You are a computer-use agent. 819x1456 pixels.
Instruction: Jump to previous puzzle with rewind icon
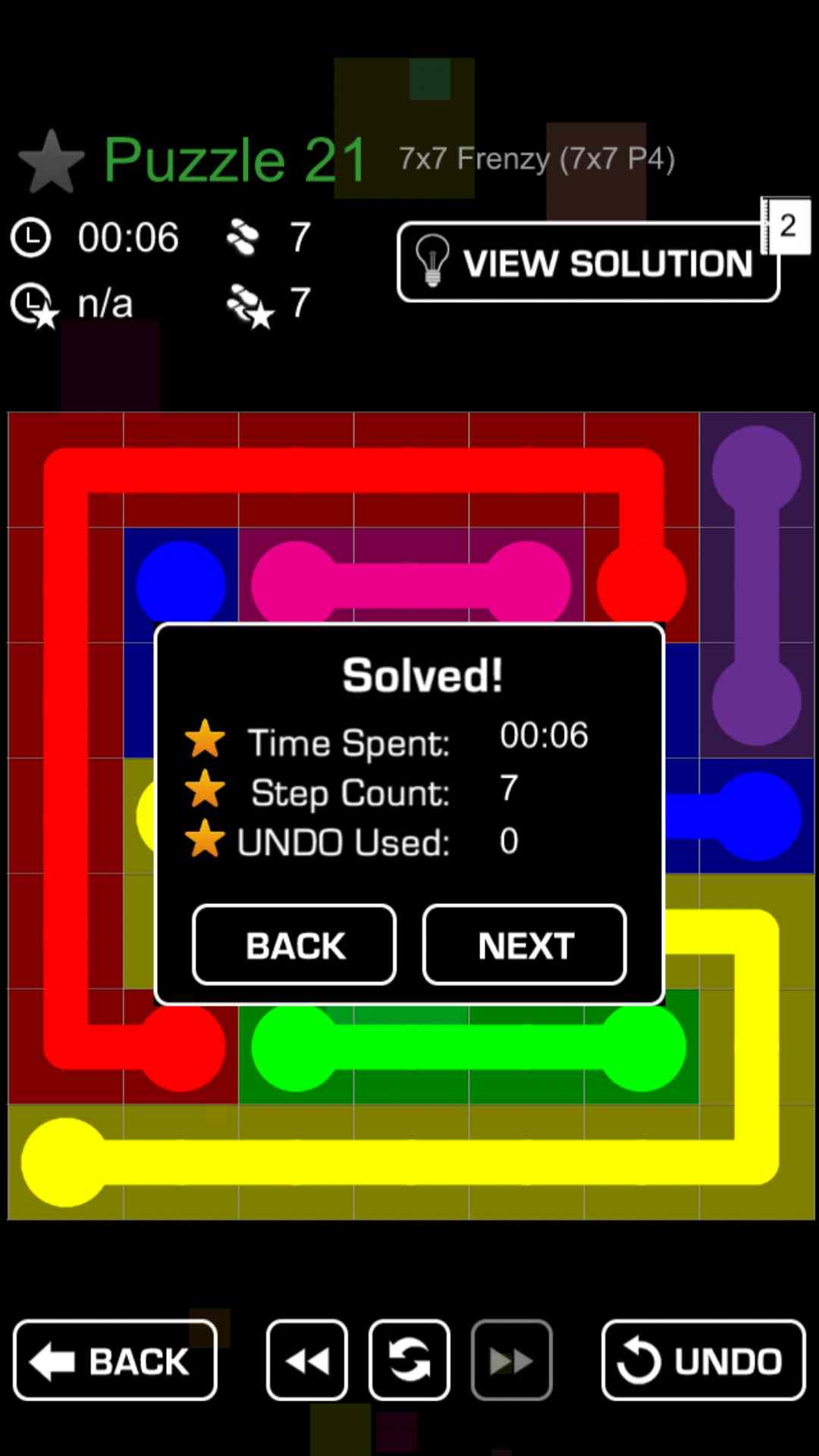pyautogui.click(x=307, y=1360)
